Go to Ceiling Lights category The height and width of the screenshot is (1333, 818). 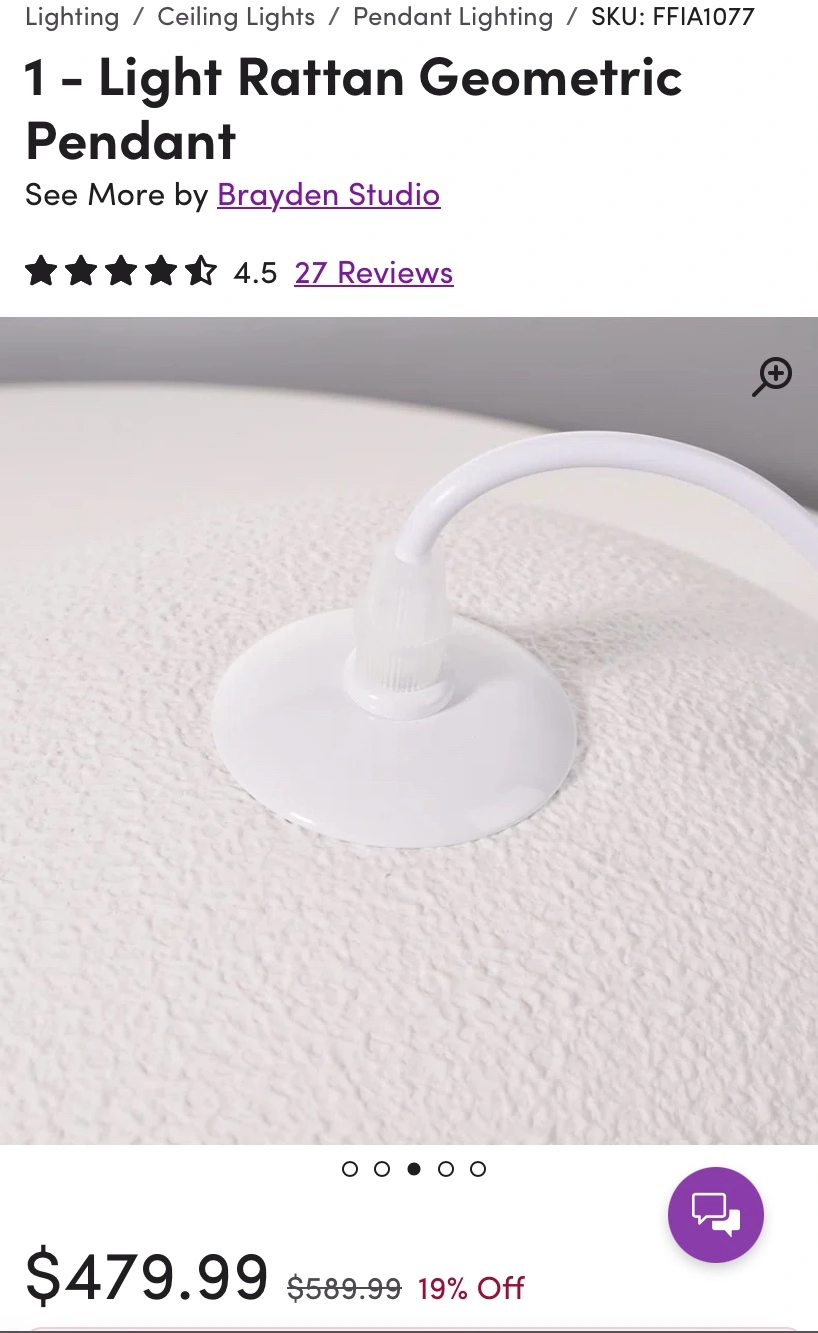point(236,17)
